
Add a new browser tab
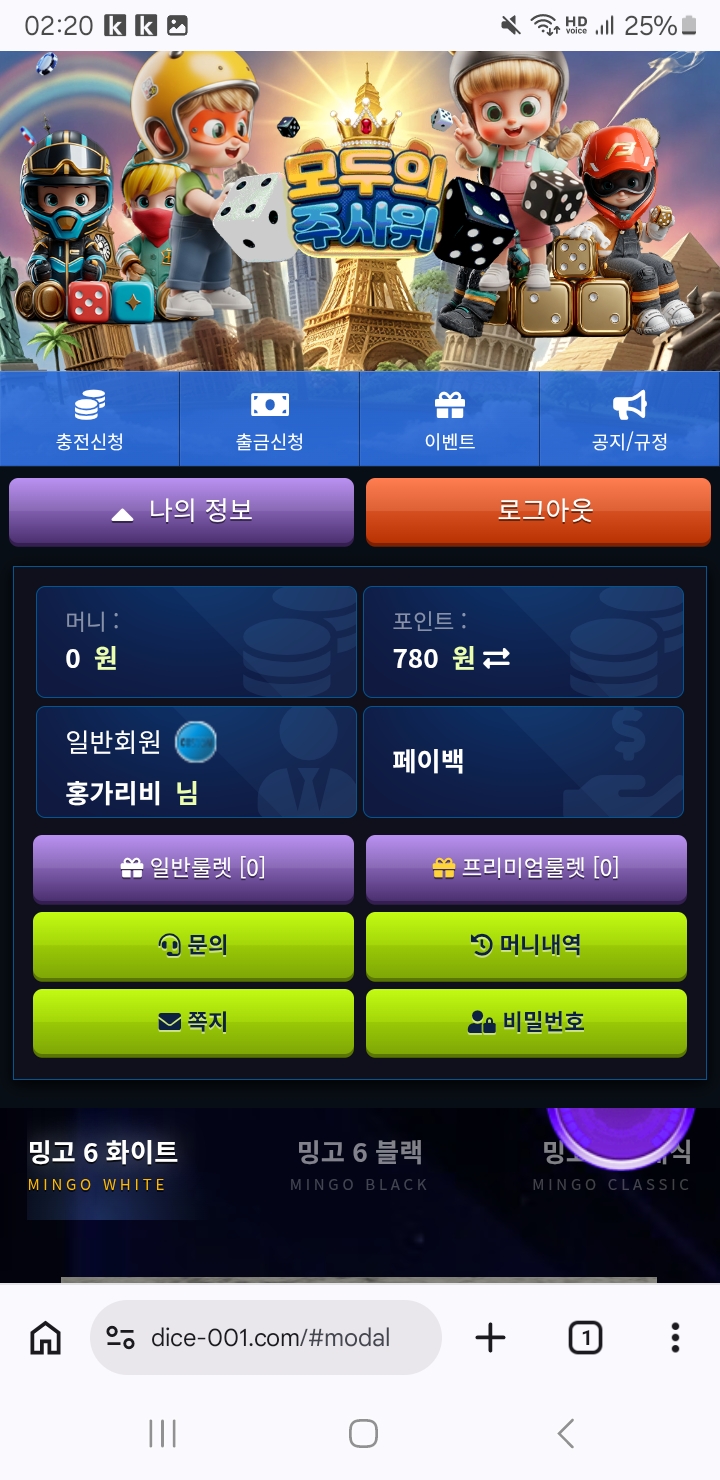490,1338
